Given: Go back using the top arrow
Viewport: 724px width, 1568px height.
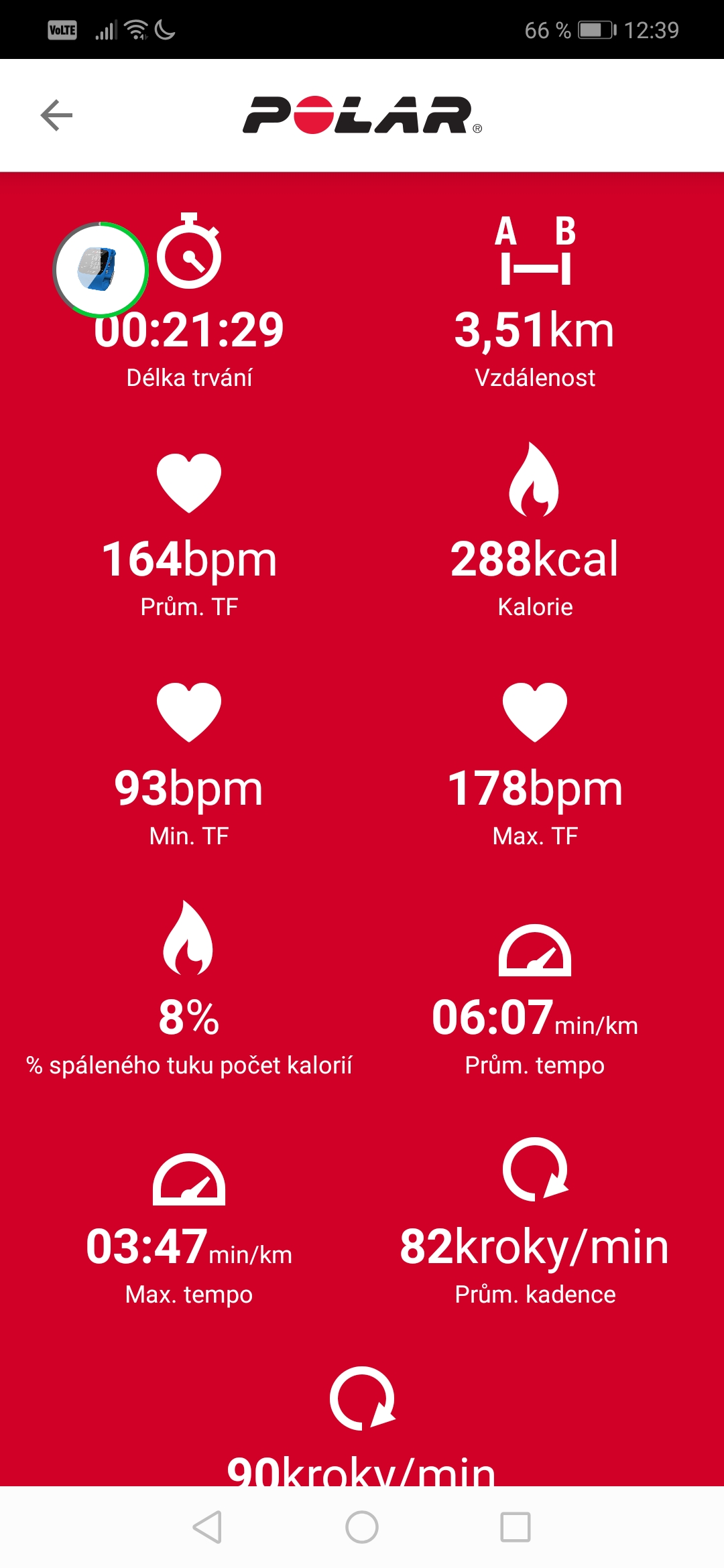Looking at the screenshot, I should click(56, 115).
